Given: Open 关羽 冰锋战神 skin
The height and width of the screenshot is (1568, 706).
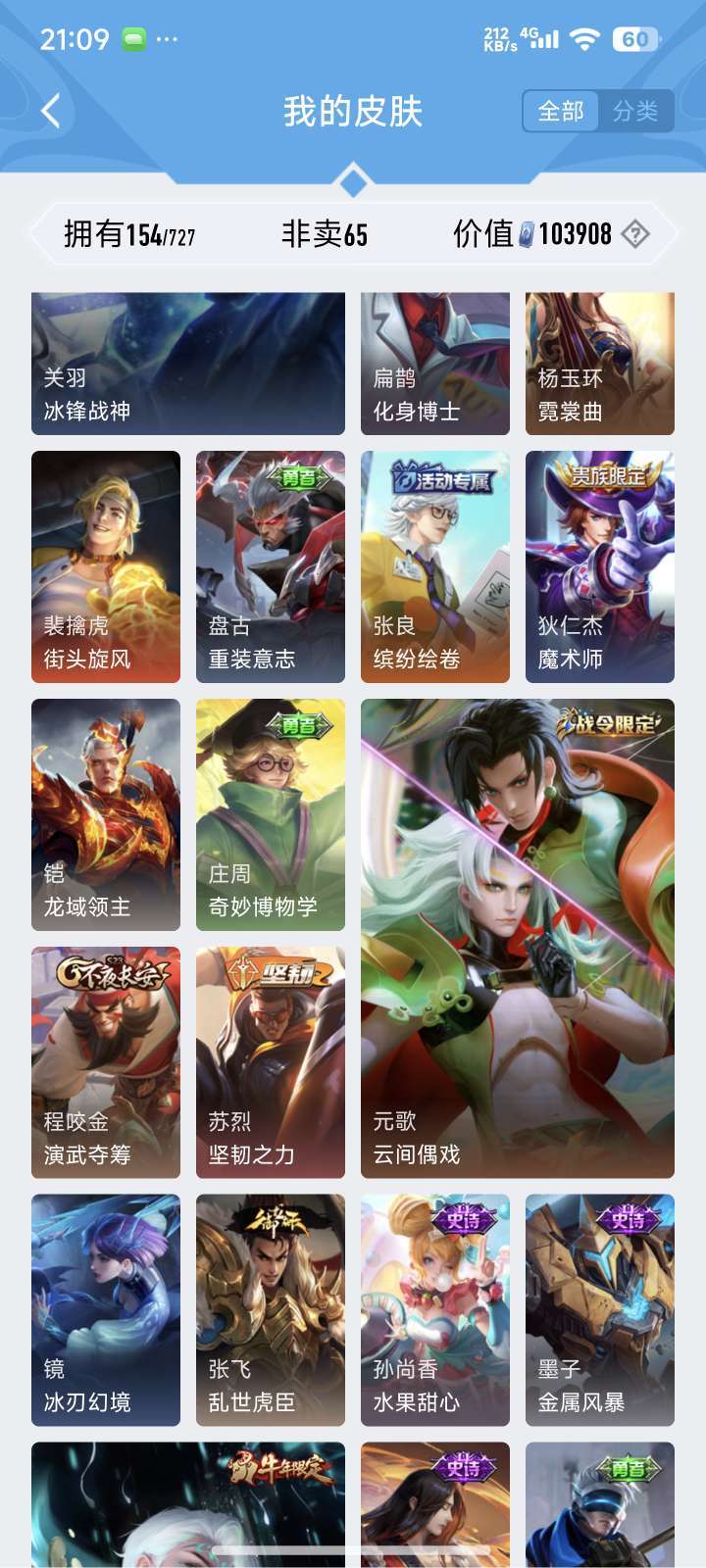Looking at the screenshot, I should pos(188,364).
